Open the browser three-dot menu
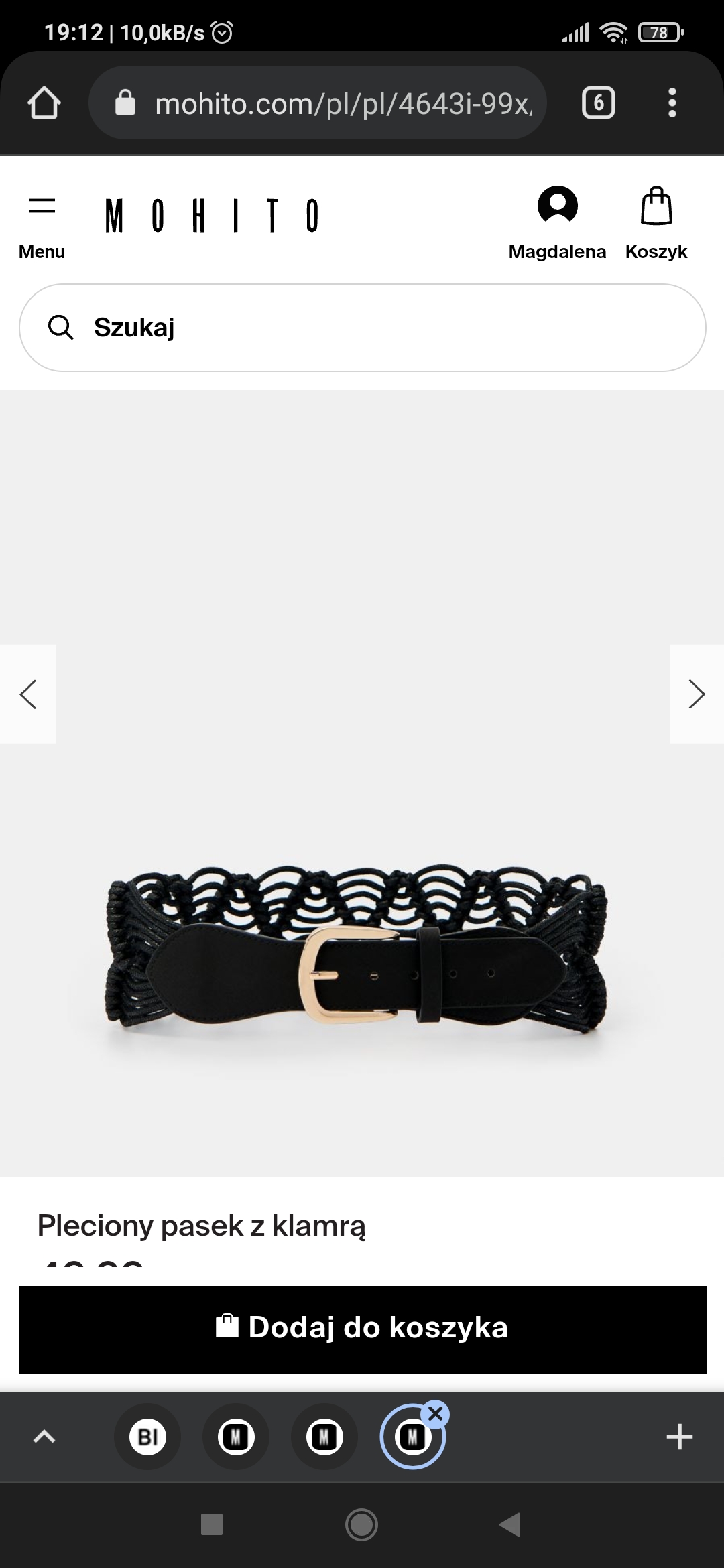 tap(672, 103)
